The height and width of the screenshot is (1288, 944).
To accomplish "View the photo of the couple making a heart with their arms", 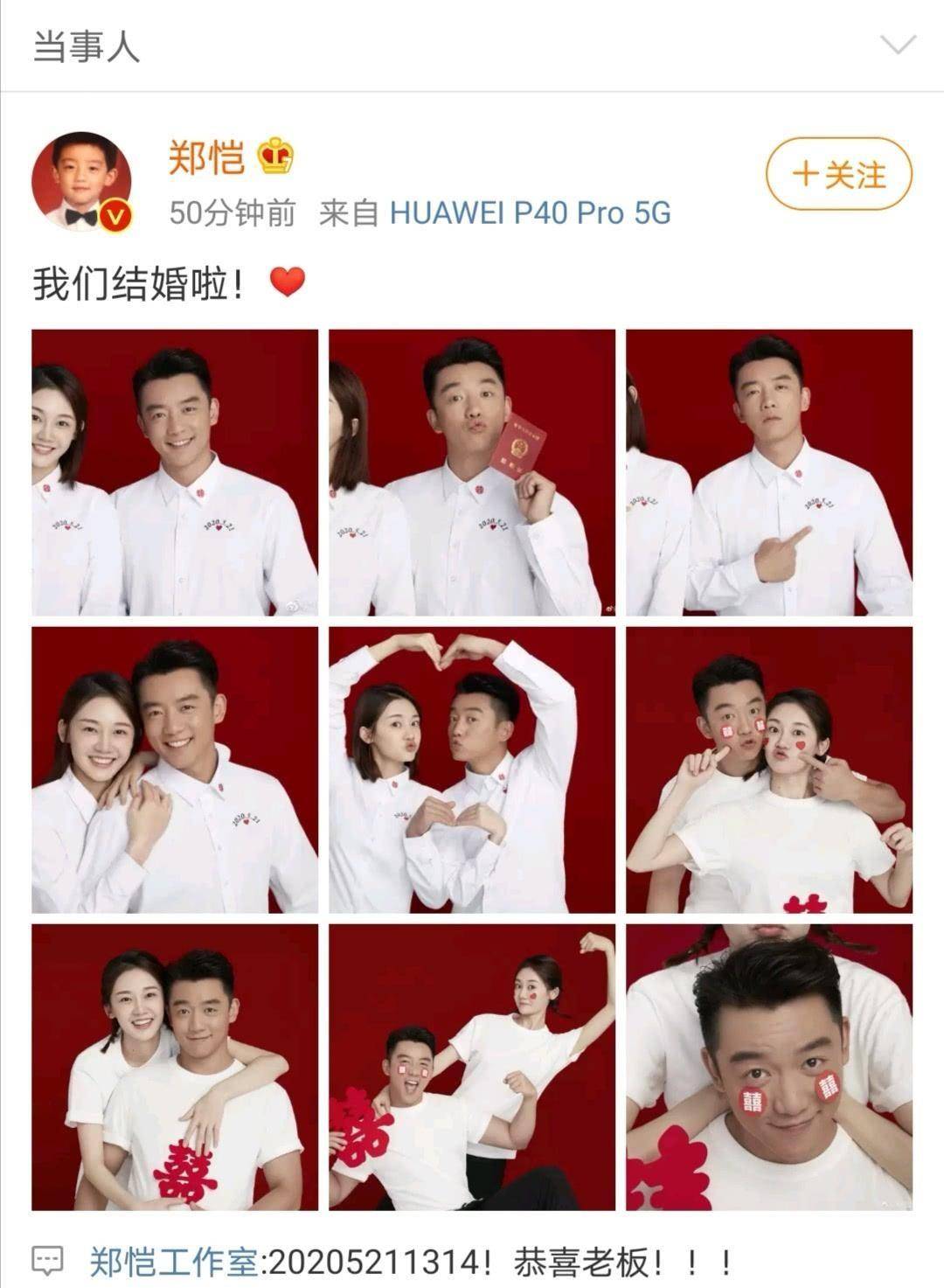I will click(x=472, y=769).
